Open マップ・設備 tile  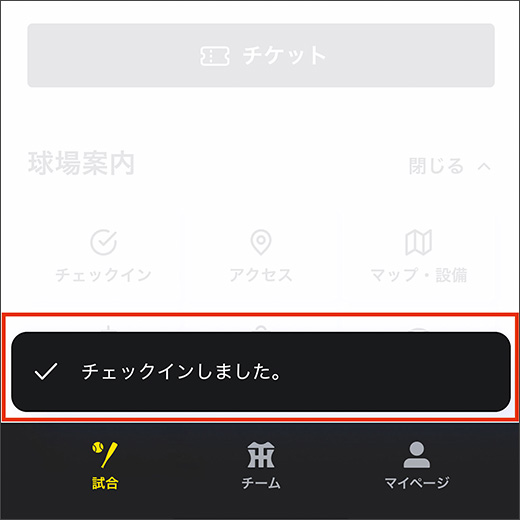[419, 256]
